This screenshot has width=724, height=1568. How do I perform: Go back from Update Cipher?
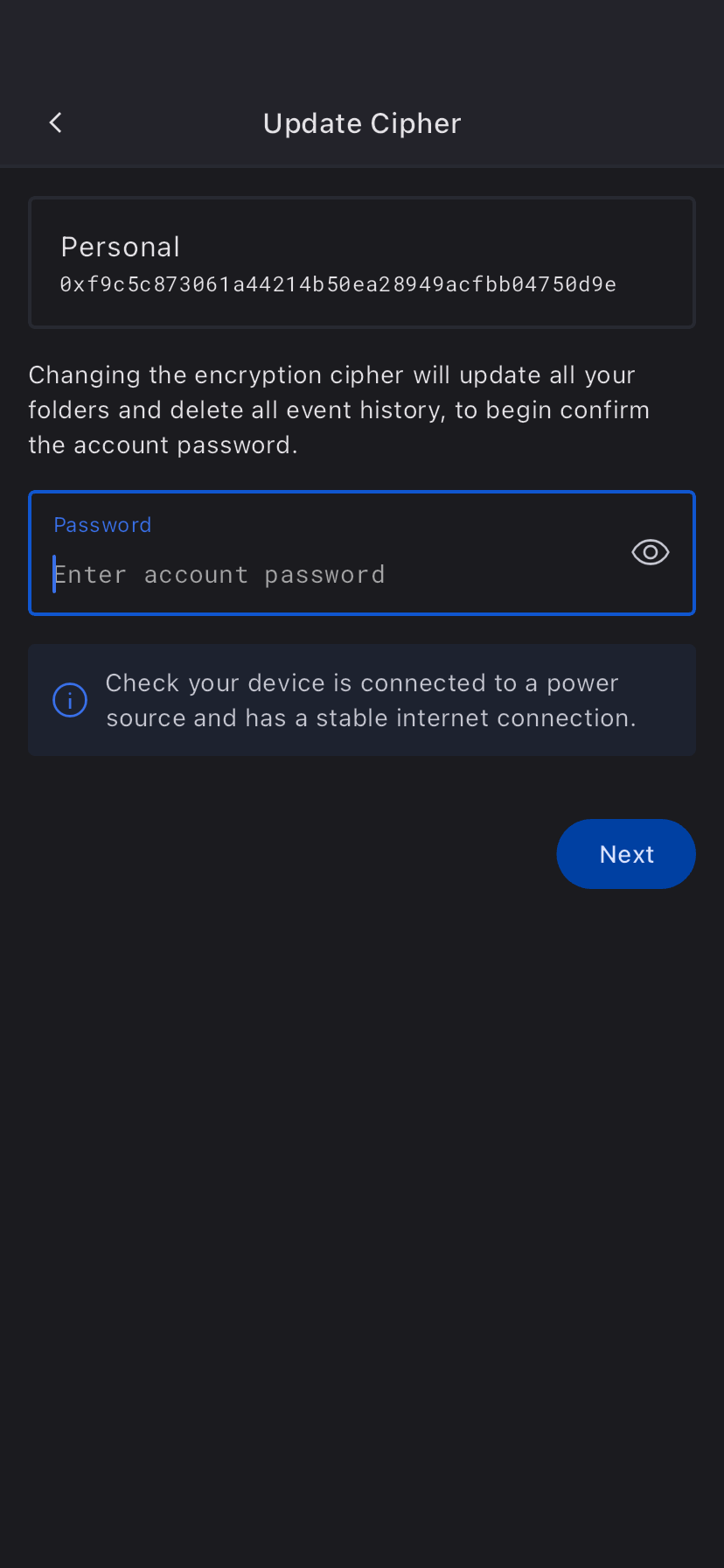[x=56, y=123]
